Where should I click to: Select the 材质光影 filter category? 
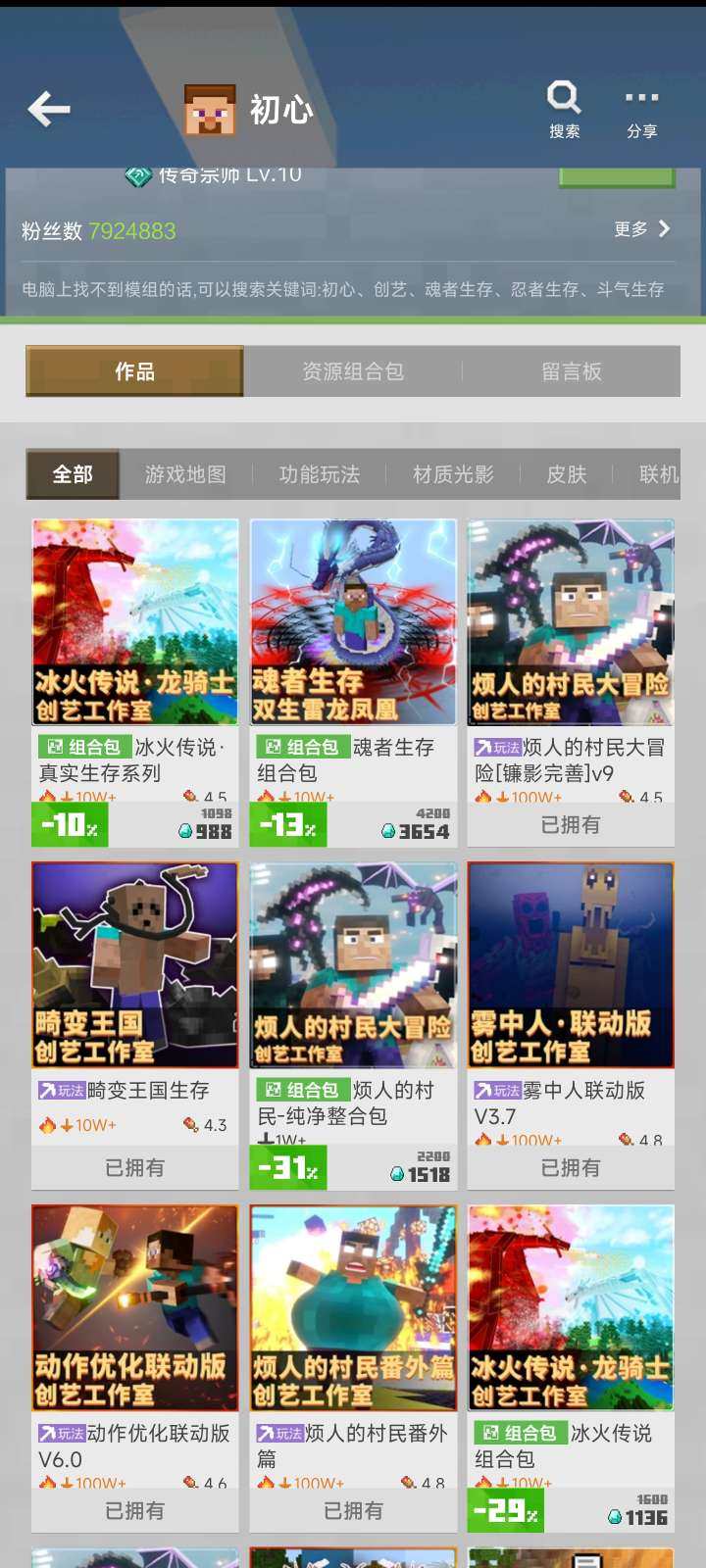pos(451,473)
